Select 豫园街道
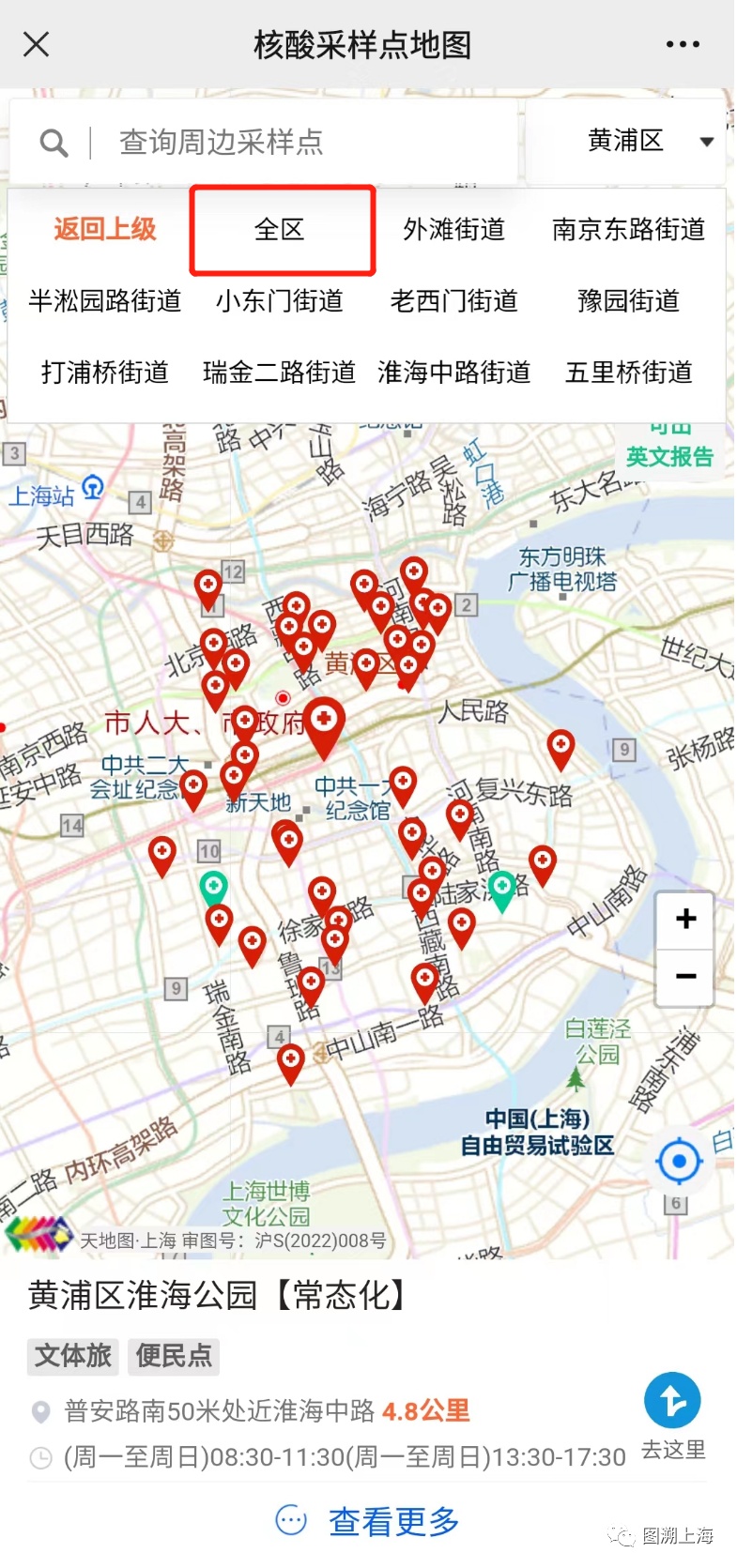 coord(628,300)
